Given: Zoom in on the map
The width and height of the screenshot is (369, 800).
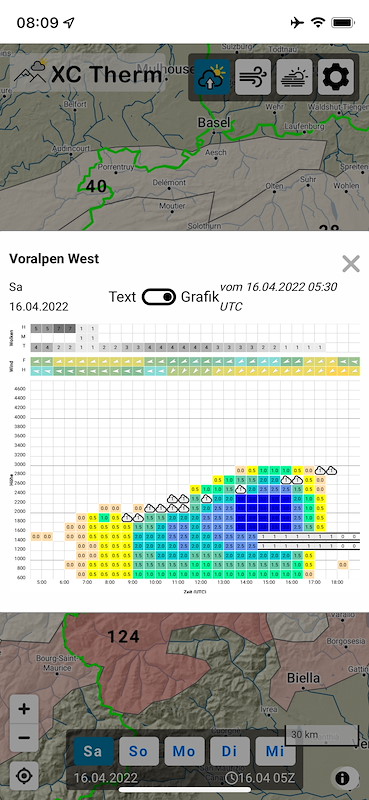Looking at the screenshot, I should pos(24,709).
